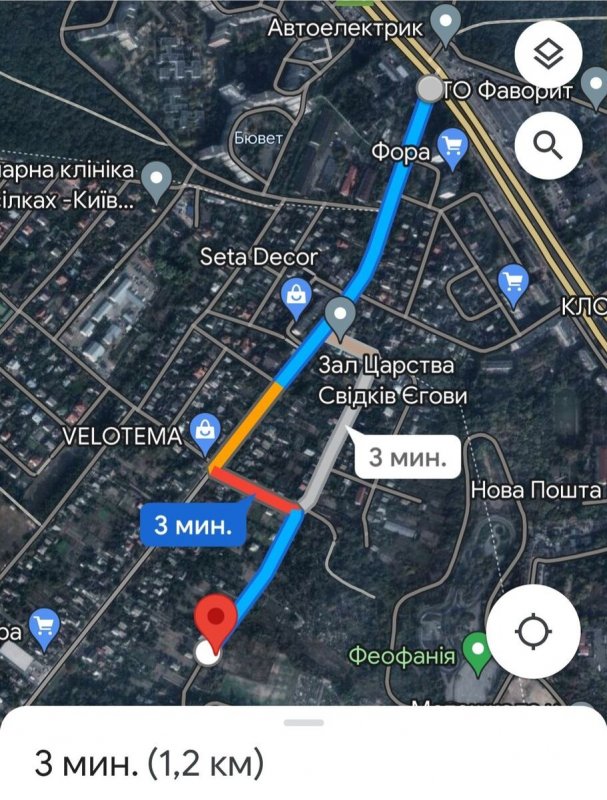Open the Seta Decor place marker
This screenshot has height=800, width=607.
tap(297, 295)
